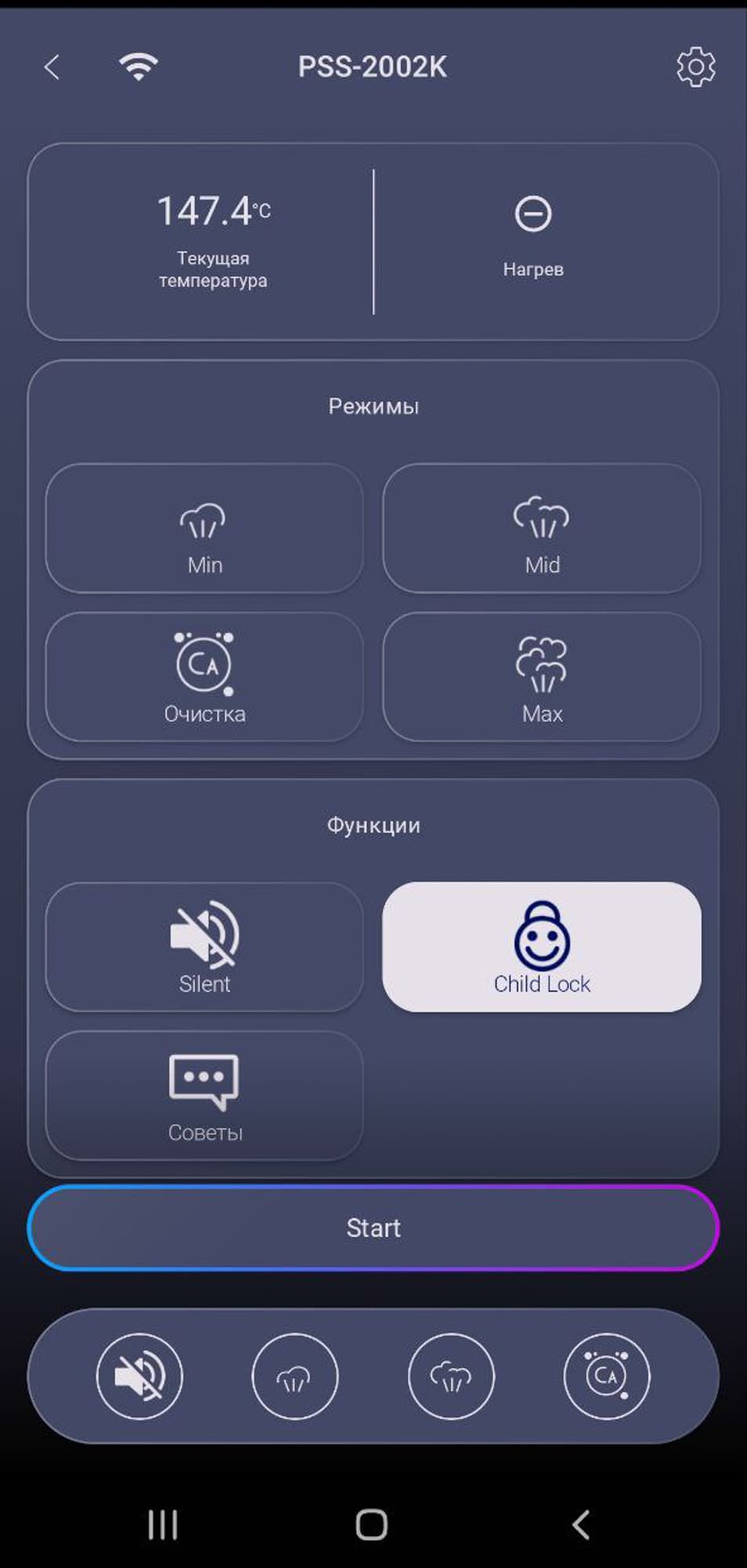
Task: Tap the mute shortcut in bottom bar
Action: tap(140, 1376)
